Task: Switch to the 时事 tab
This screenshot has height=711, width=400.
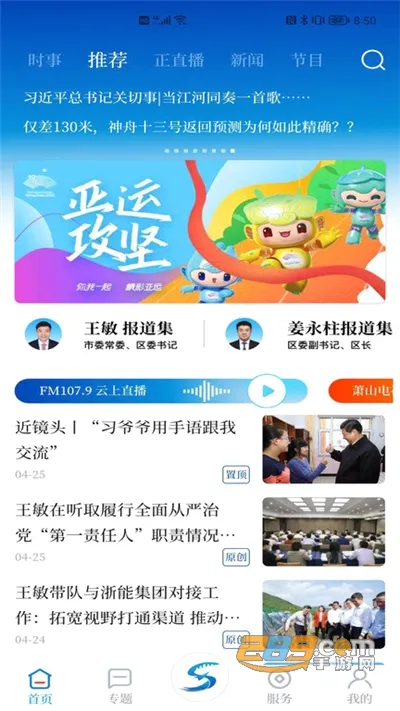Action: pos(45,60)
